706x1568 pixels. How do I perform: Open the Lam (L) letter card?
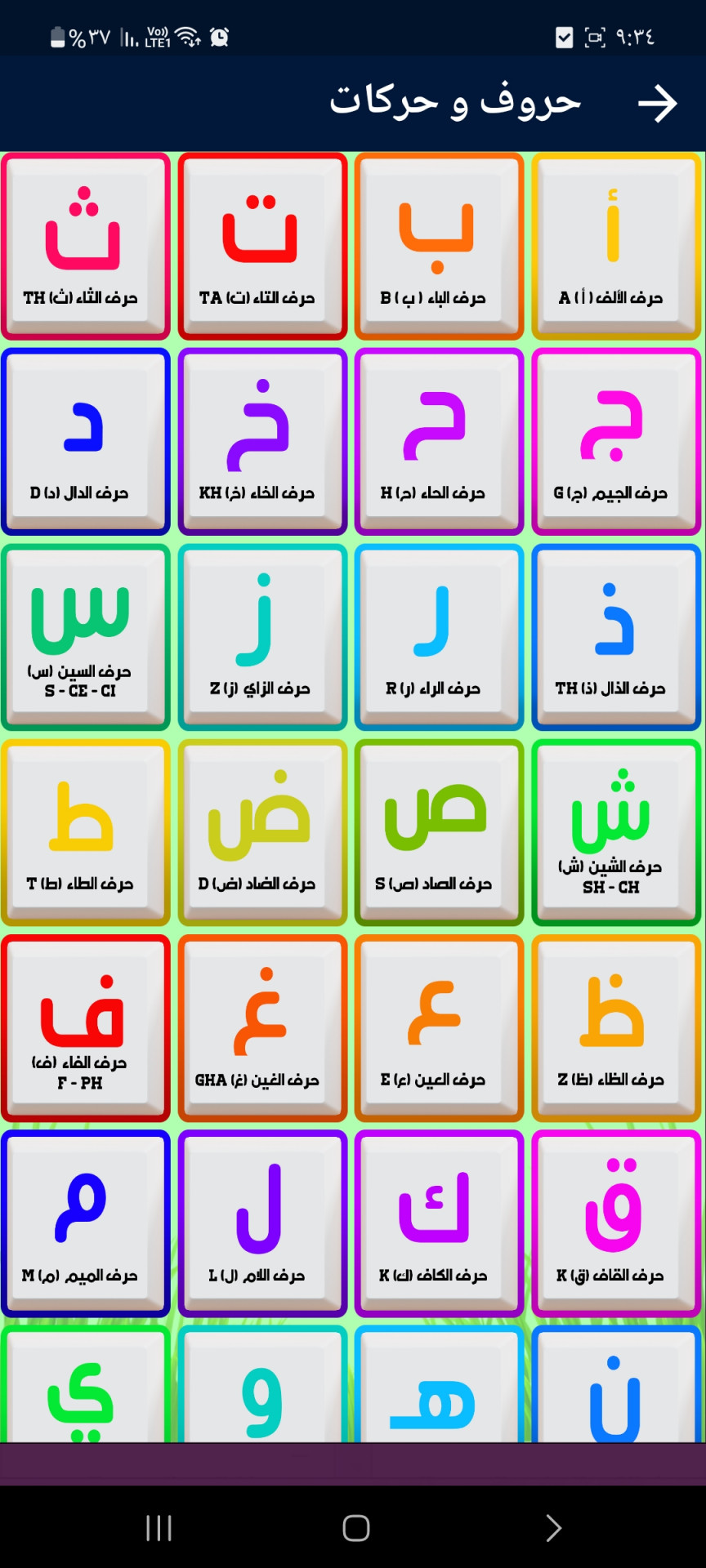(262, 1223)
